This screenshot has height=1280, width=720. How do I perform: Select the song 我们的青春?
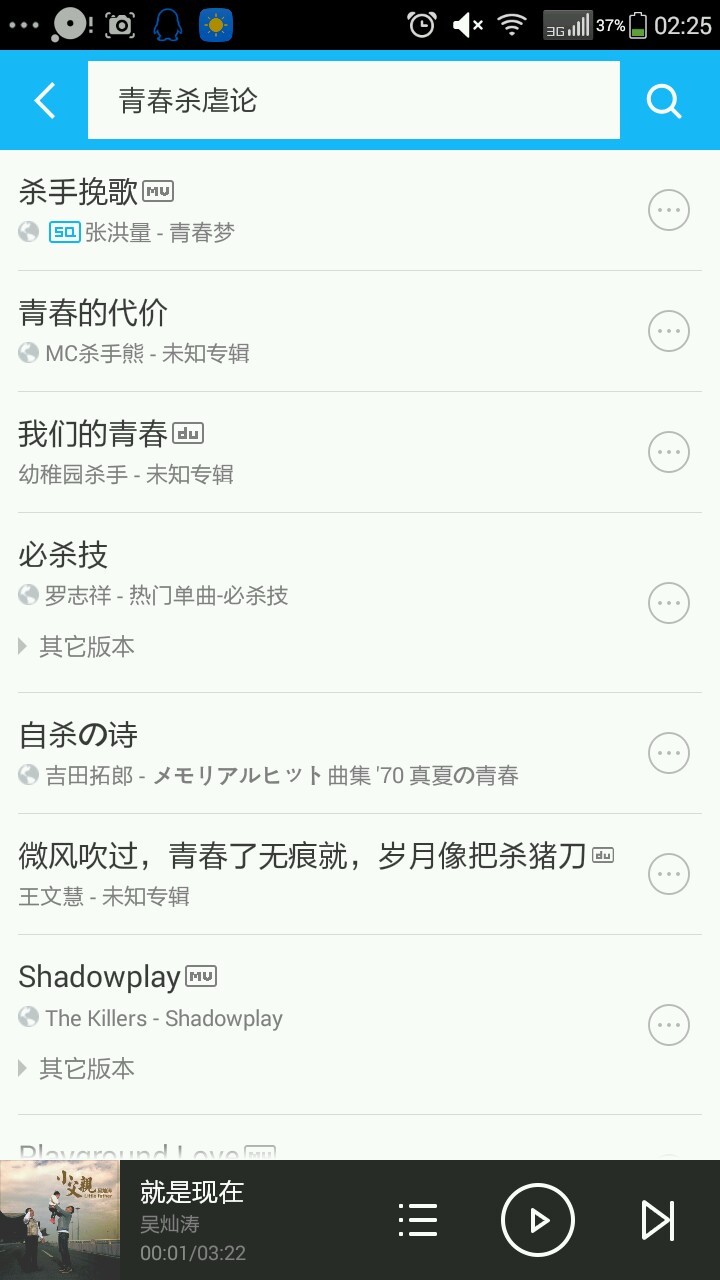pos(300,452)
